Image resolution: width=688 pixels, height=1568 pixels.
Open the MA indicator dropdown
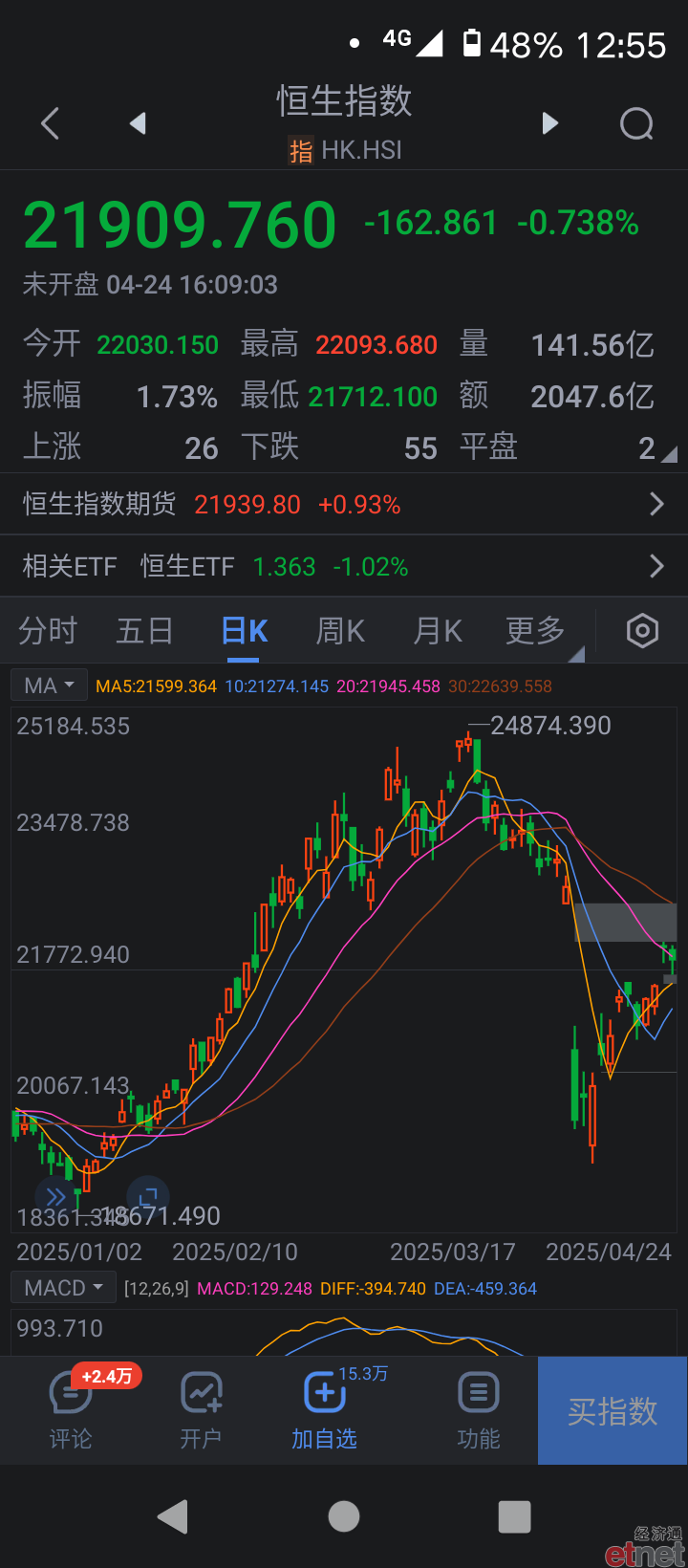(49, 686)
